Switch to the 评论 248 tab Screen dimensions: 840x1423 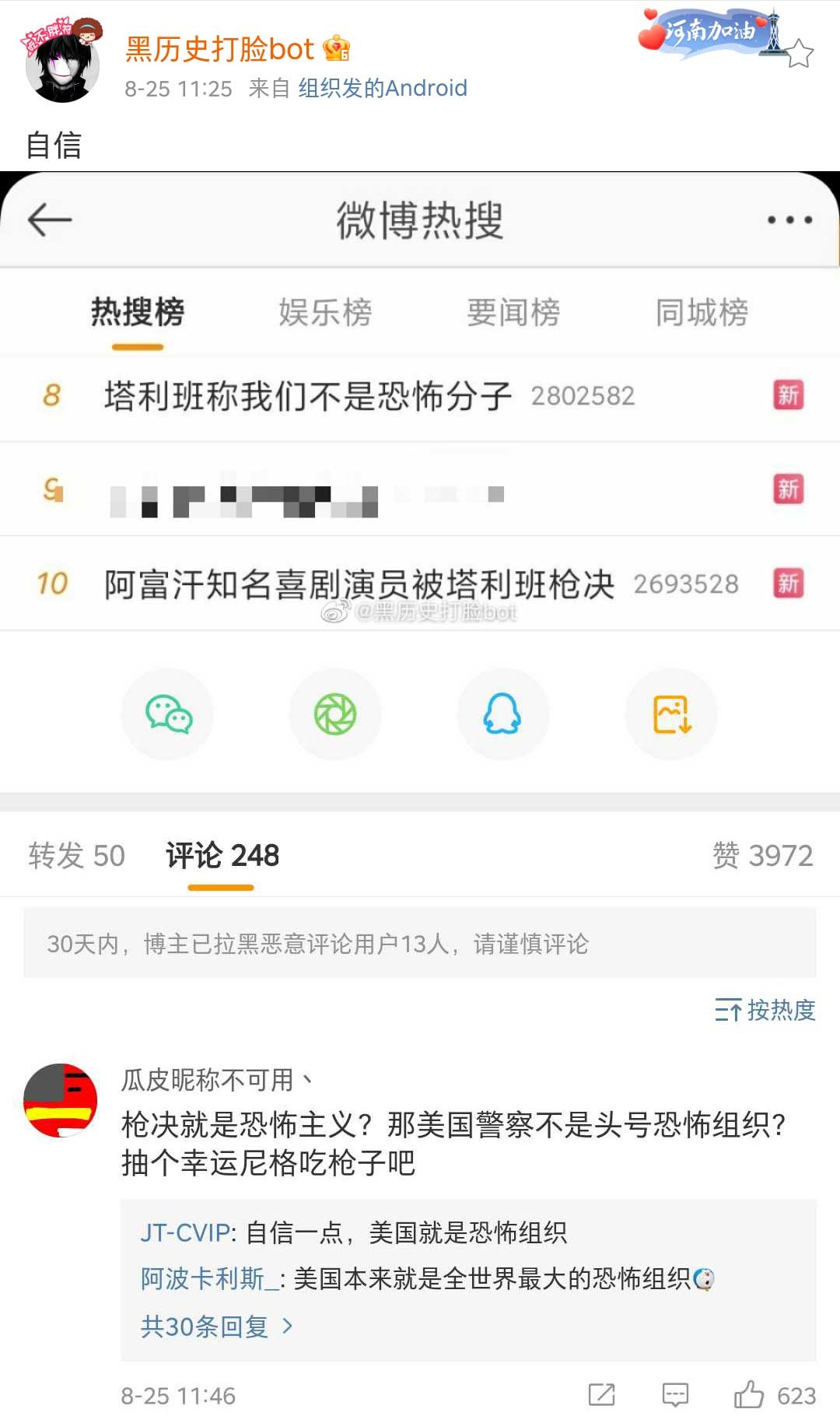click(222, 855)
